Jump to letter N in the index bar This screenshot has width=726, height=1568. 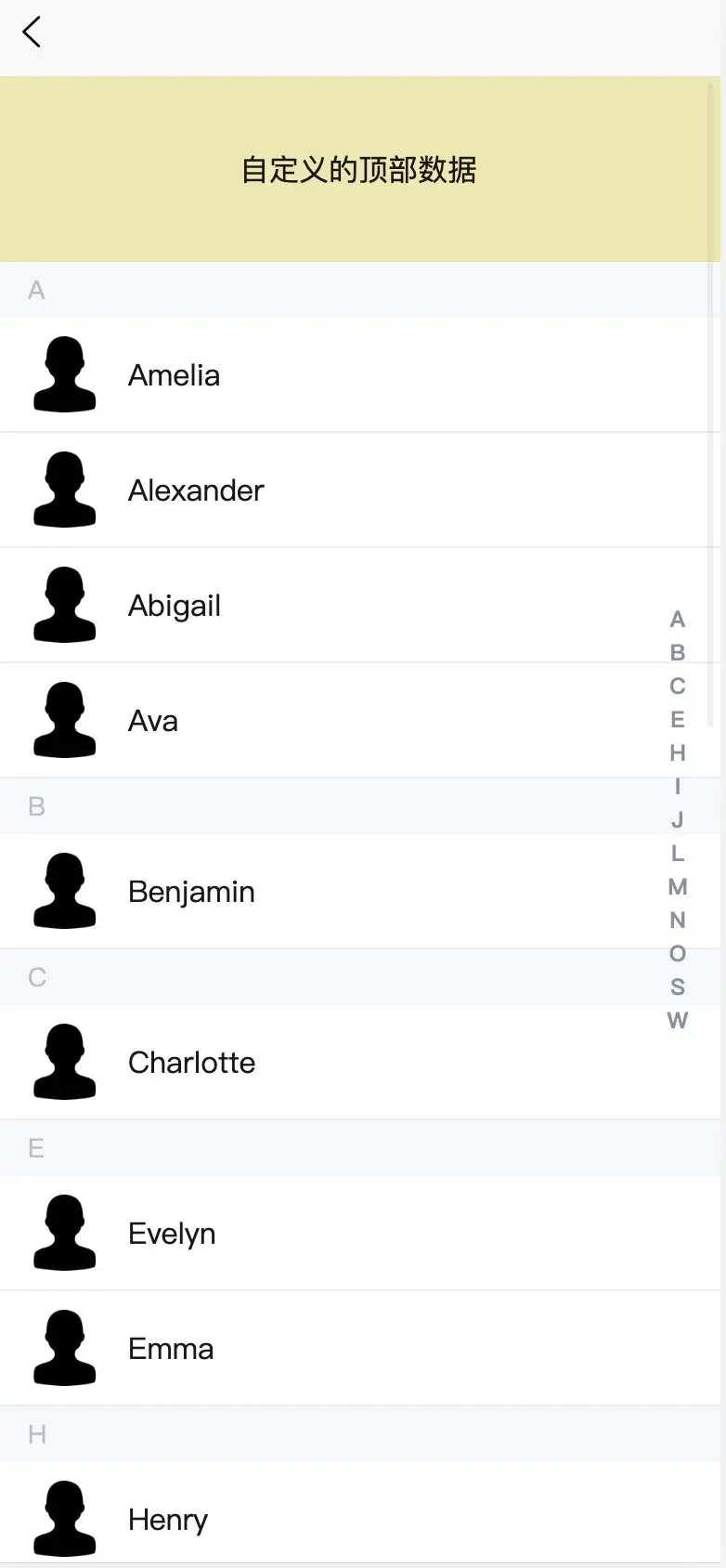678,921
